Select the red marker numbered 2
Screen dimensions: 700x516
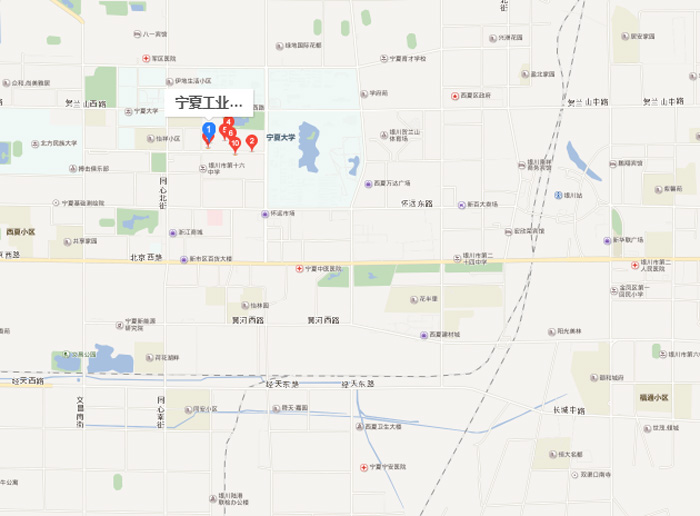click(252, 141)
